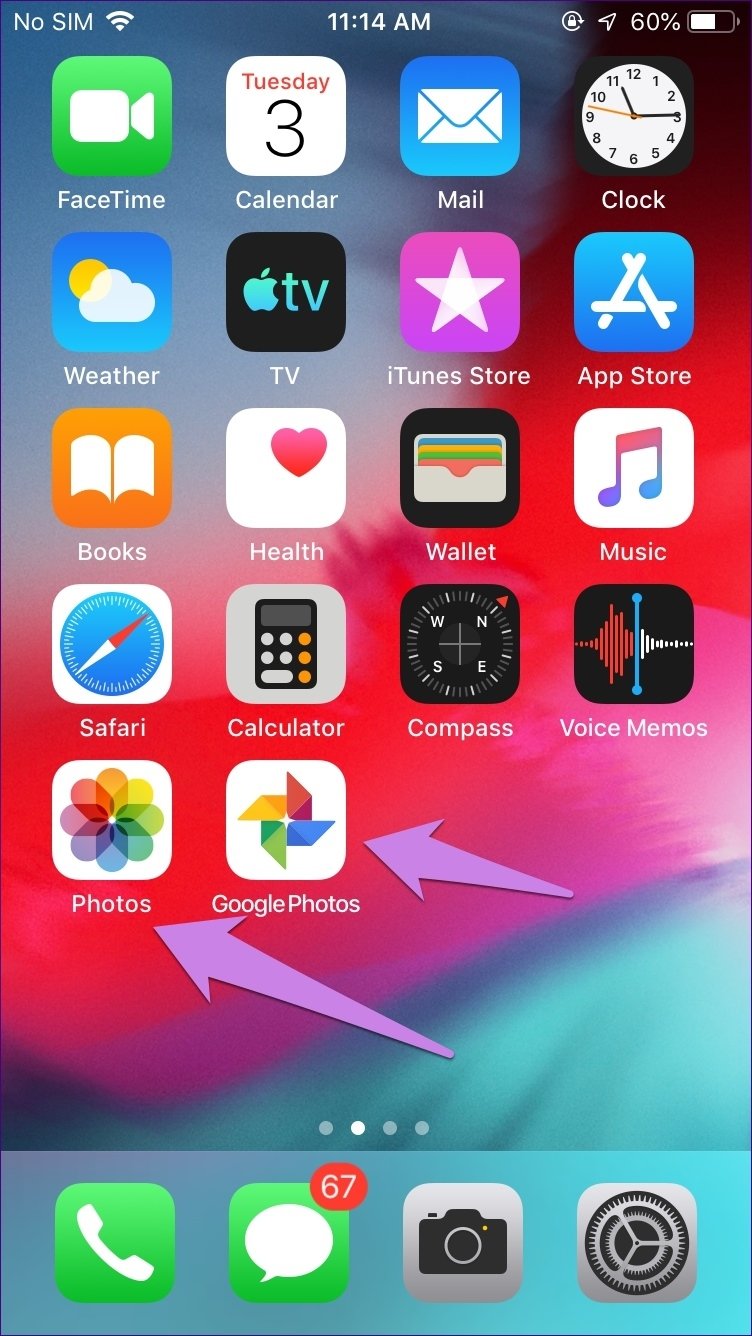
Task: Open the App Store
Action: pyautogui.click(x=634, y=292)
